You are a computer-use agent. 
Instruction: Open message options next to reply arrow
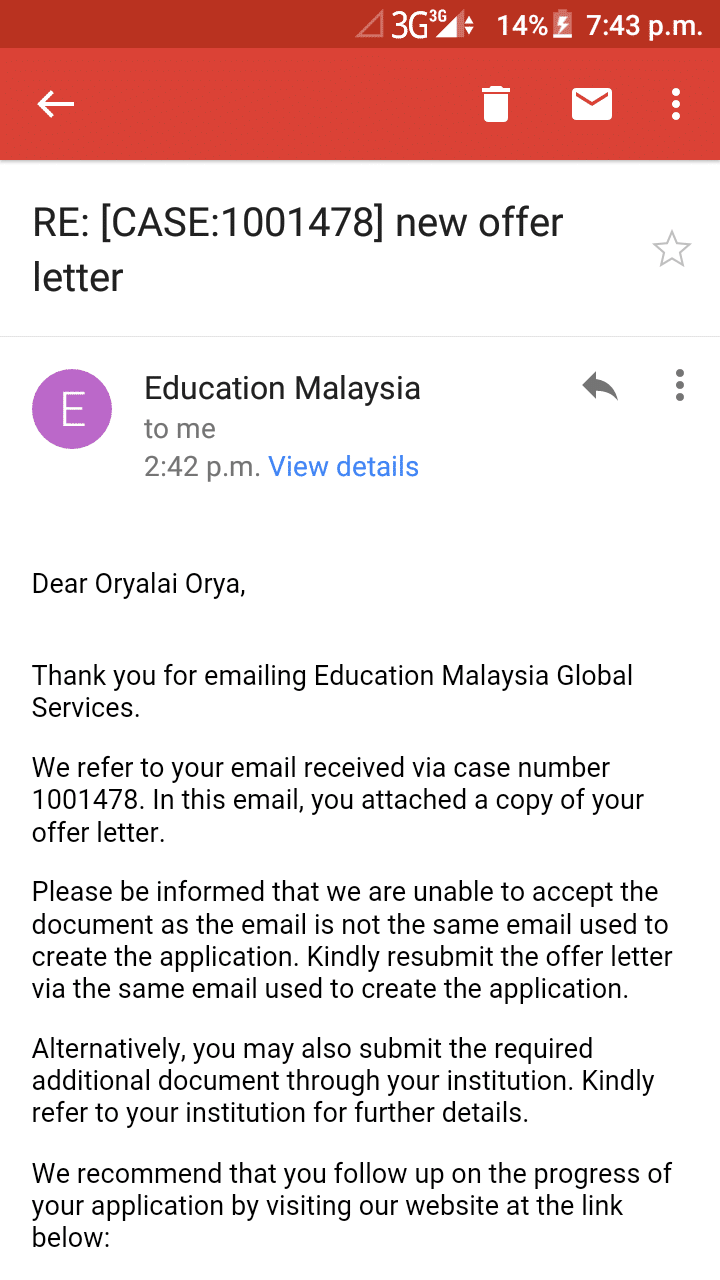tap(680, 386)
